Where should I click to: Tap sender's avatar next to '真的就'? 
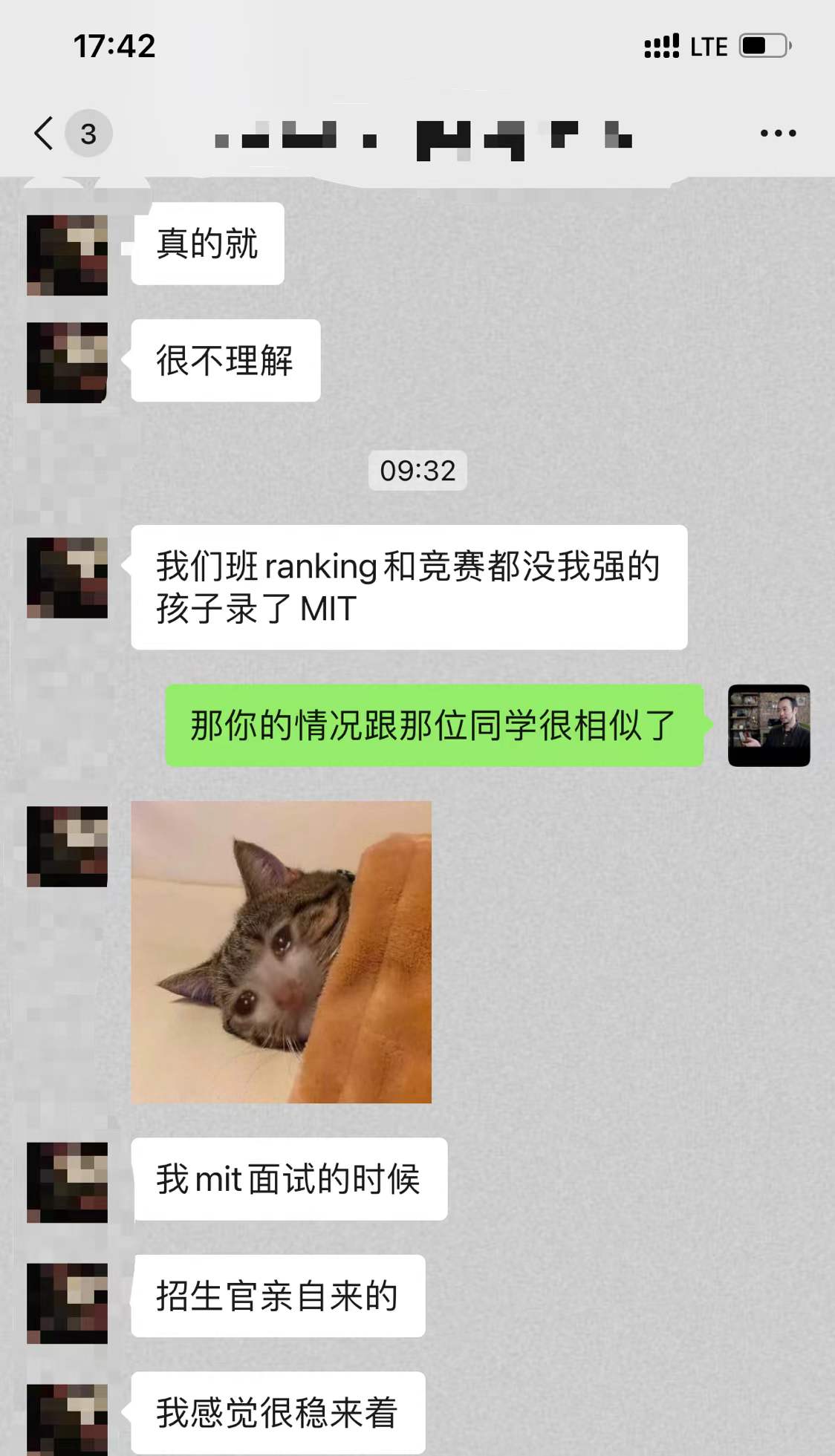coord(67,255)
